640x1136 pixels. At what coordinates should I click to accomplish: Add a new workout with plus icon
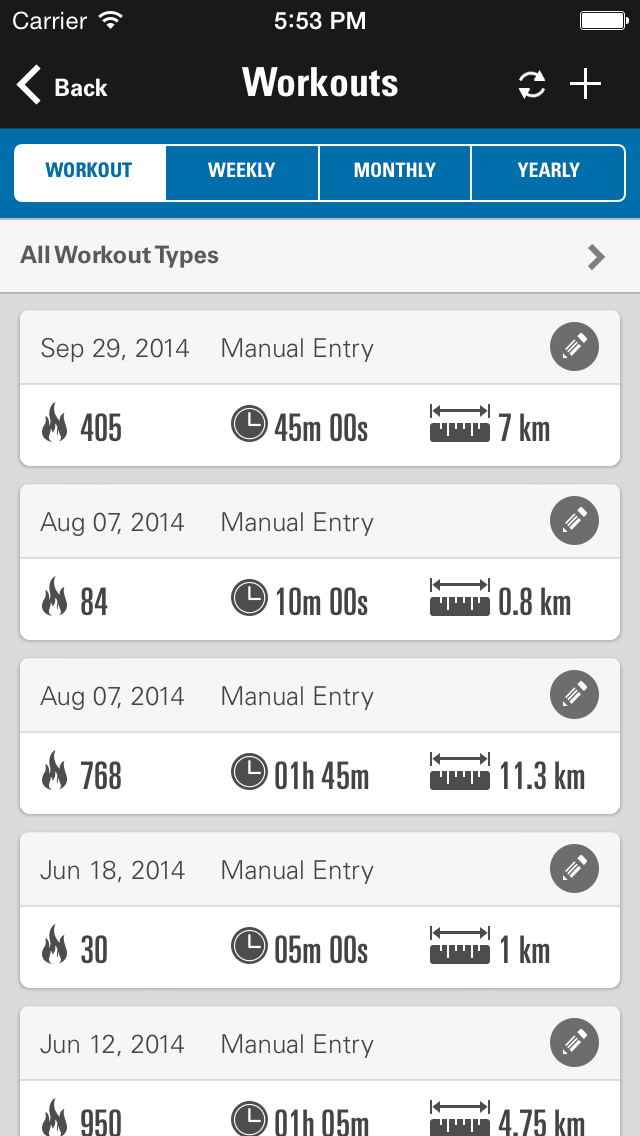[585, 85]
